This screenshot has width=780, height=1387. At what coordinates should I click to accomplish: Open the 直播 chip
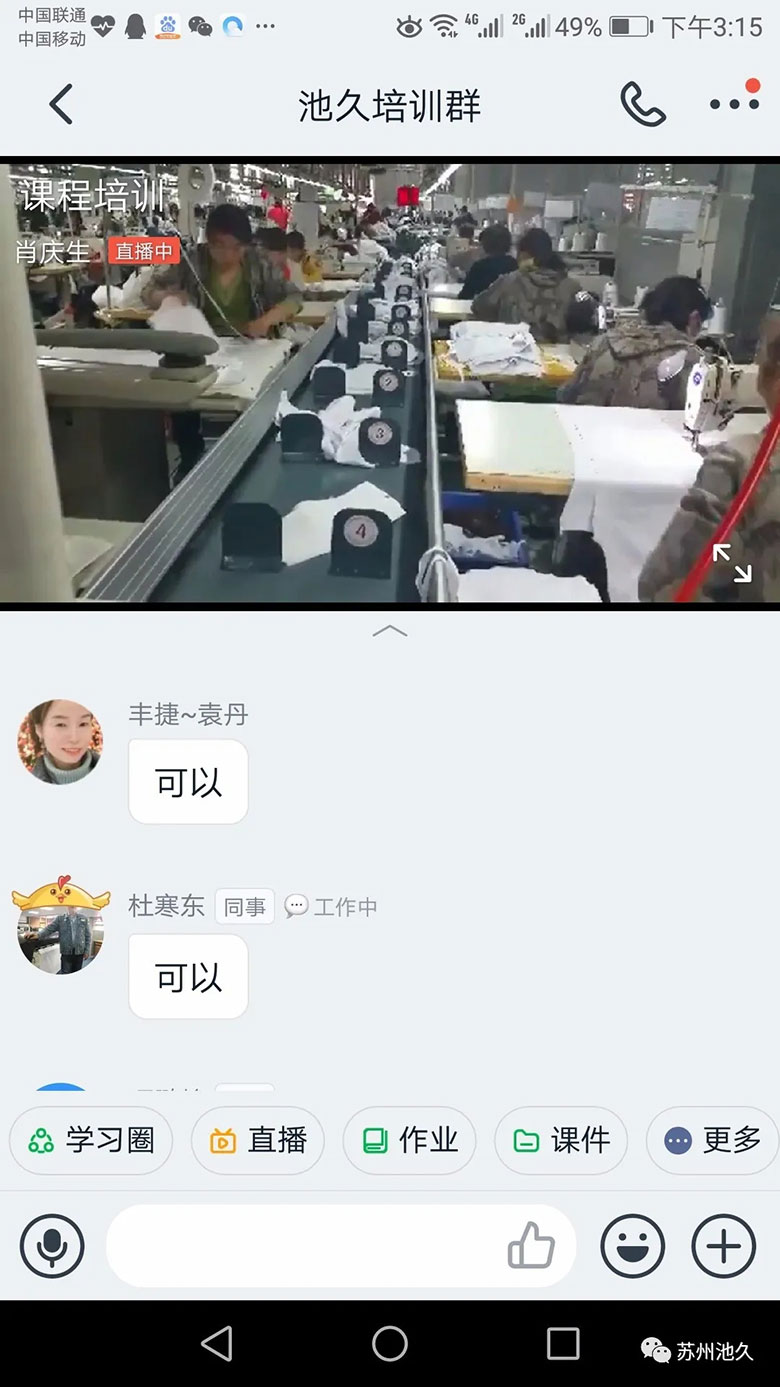coord(258,1140)
